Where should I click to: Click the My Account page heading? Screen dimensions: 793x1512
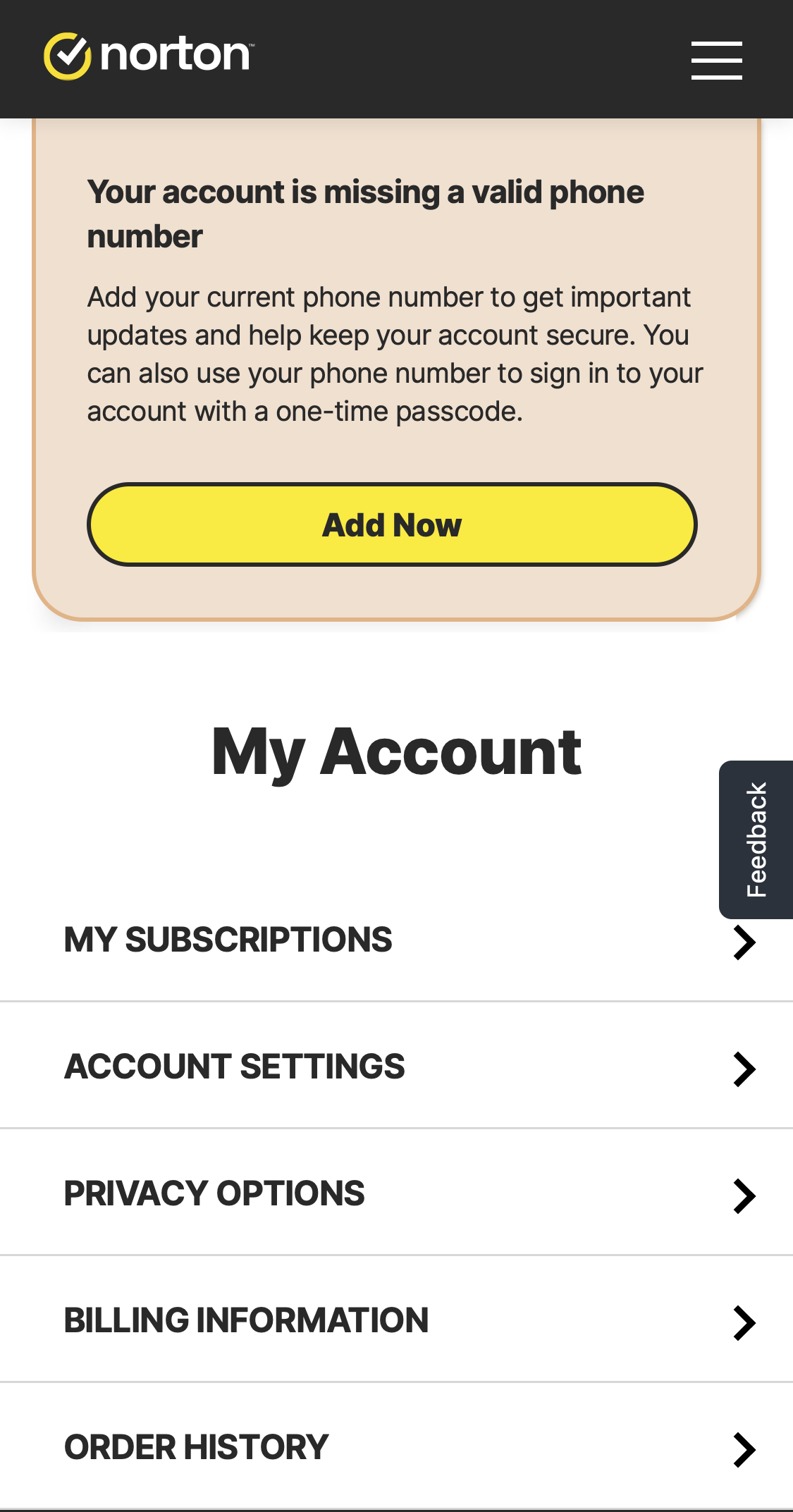click(396, 751)
